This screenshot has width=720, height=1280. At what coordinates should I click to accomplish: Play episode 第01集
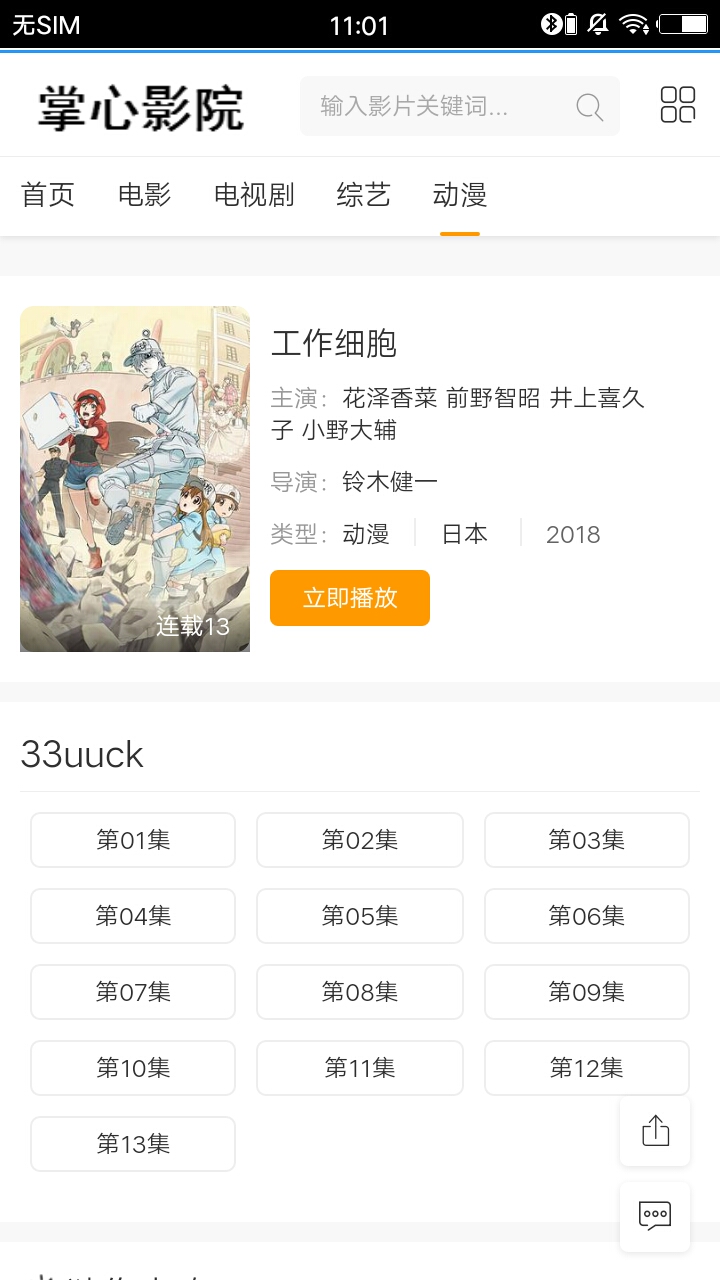click(133, 840)
